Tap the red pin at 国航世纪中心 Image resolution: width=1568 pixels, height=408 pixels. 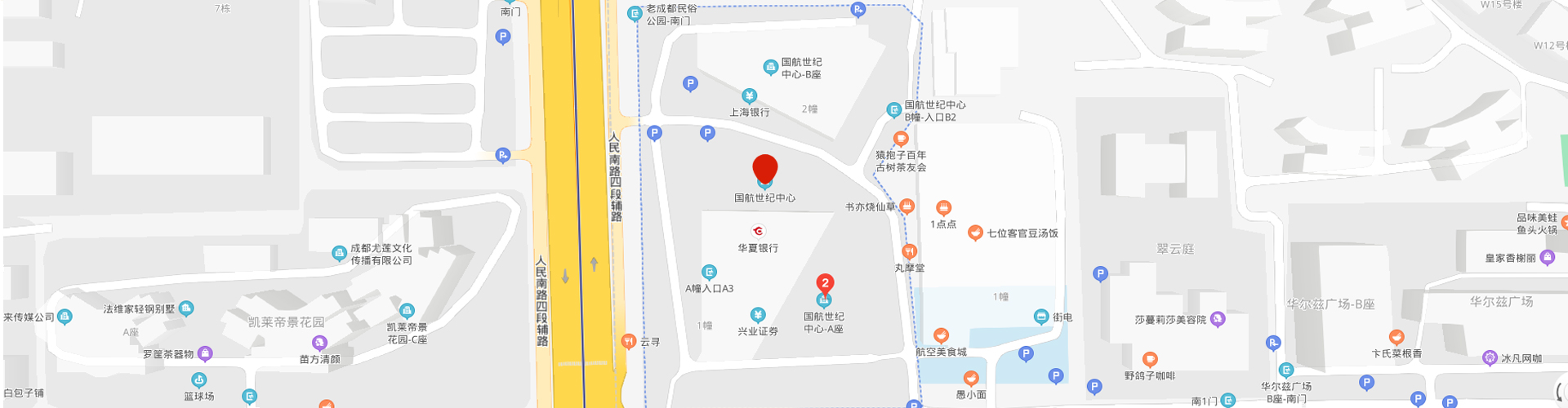[764, 169]
